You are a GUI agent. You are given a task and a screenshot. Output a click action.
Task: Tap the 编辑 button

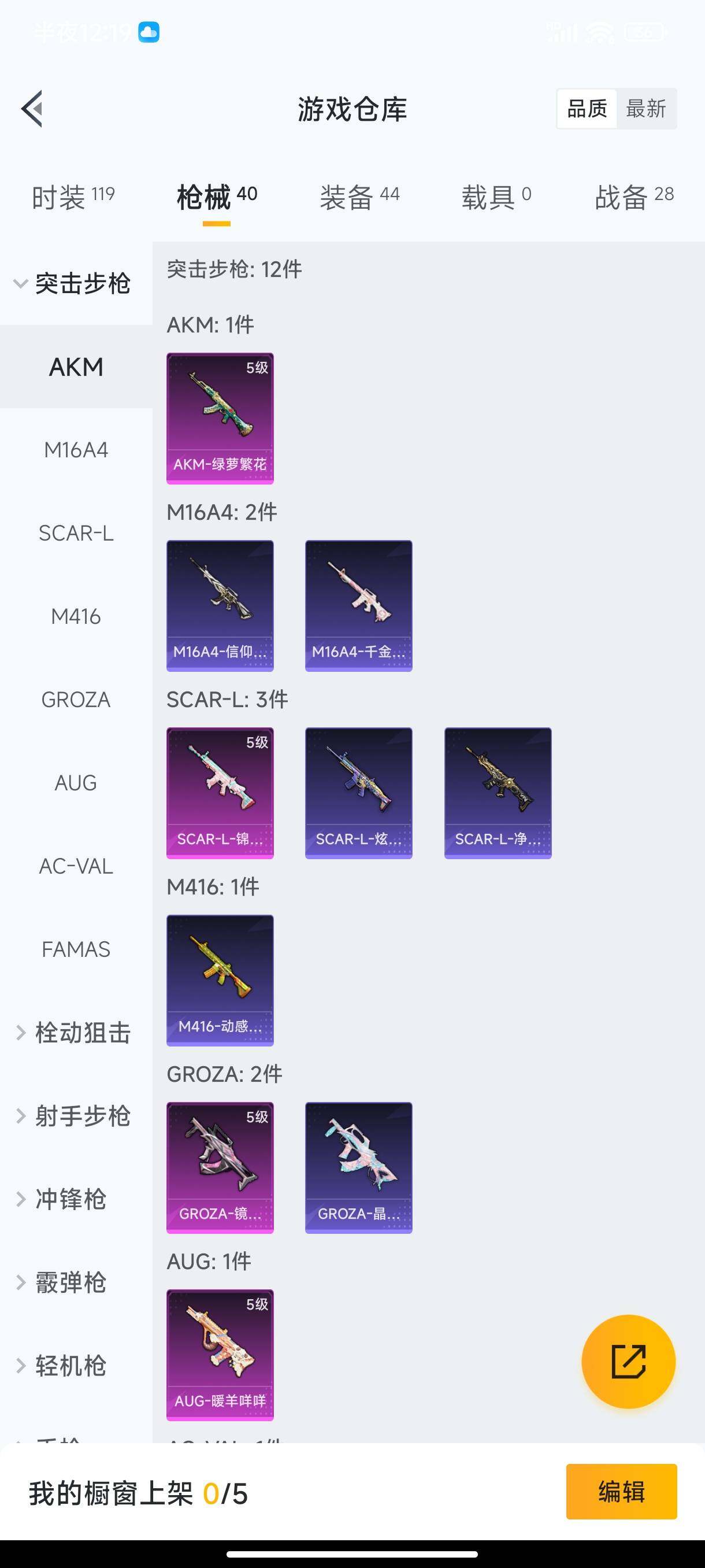pos(621,1491)
